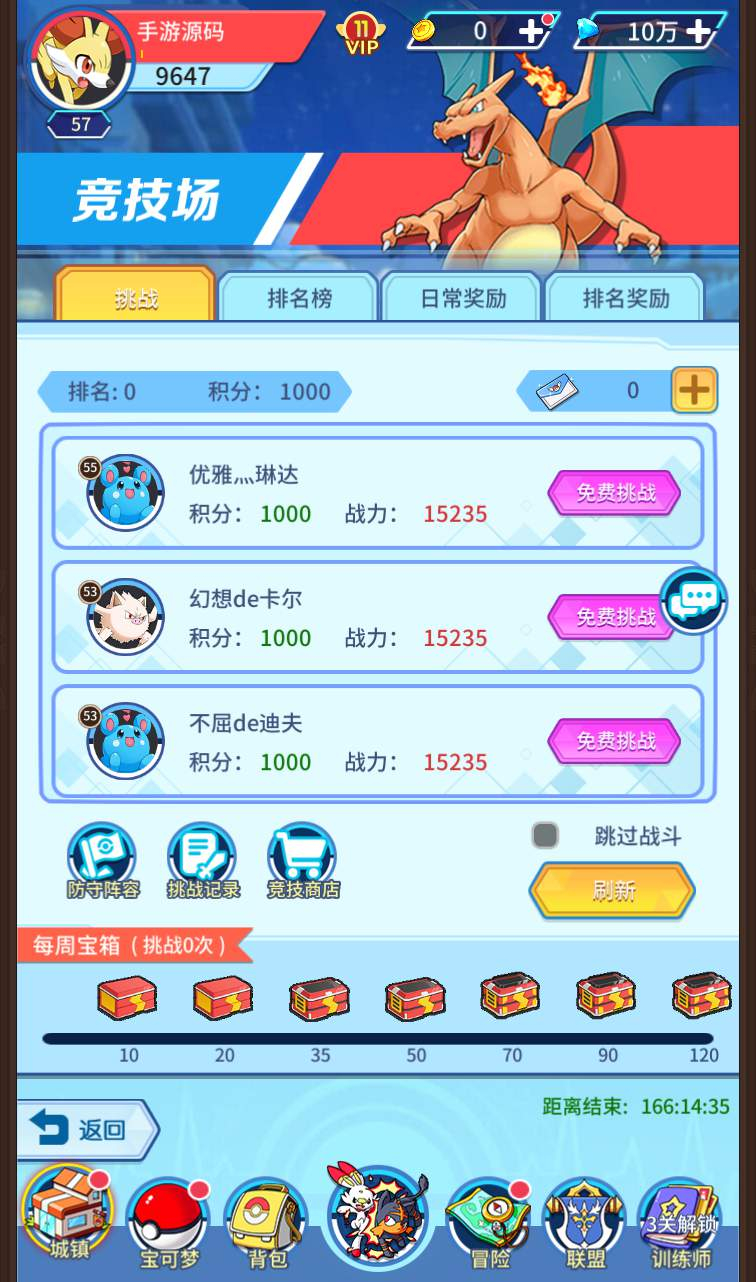
Task: Open the chat bubble icon
Action: click(x=694, y=600)
